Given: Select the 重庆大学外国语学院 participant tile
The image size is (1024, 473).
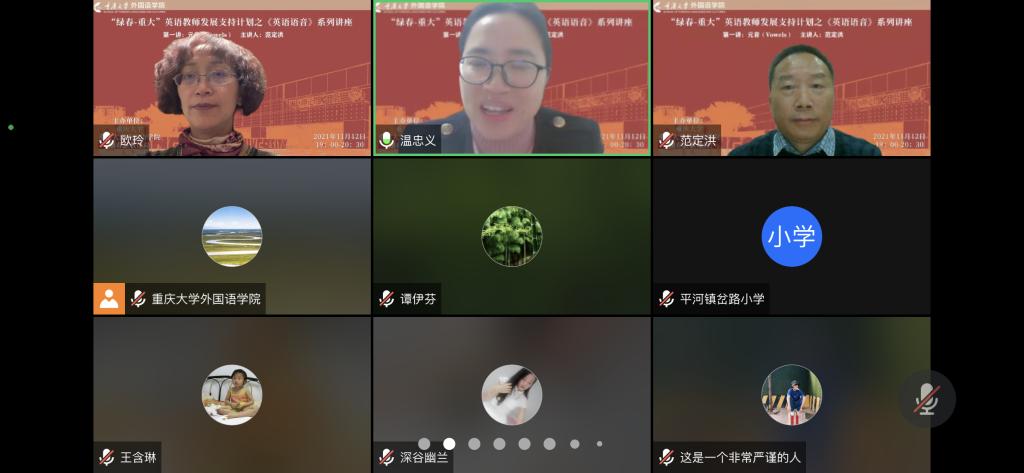Looking at the screenshot, I should [x=231, y=236].
